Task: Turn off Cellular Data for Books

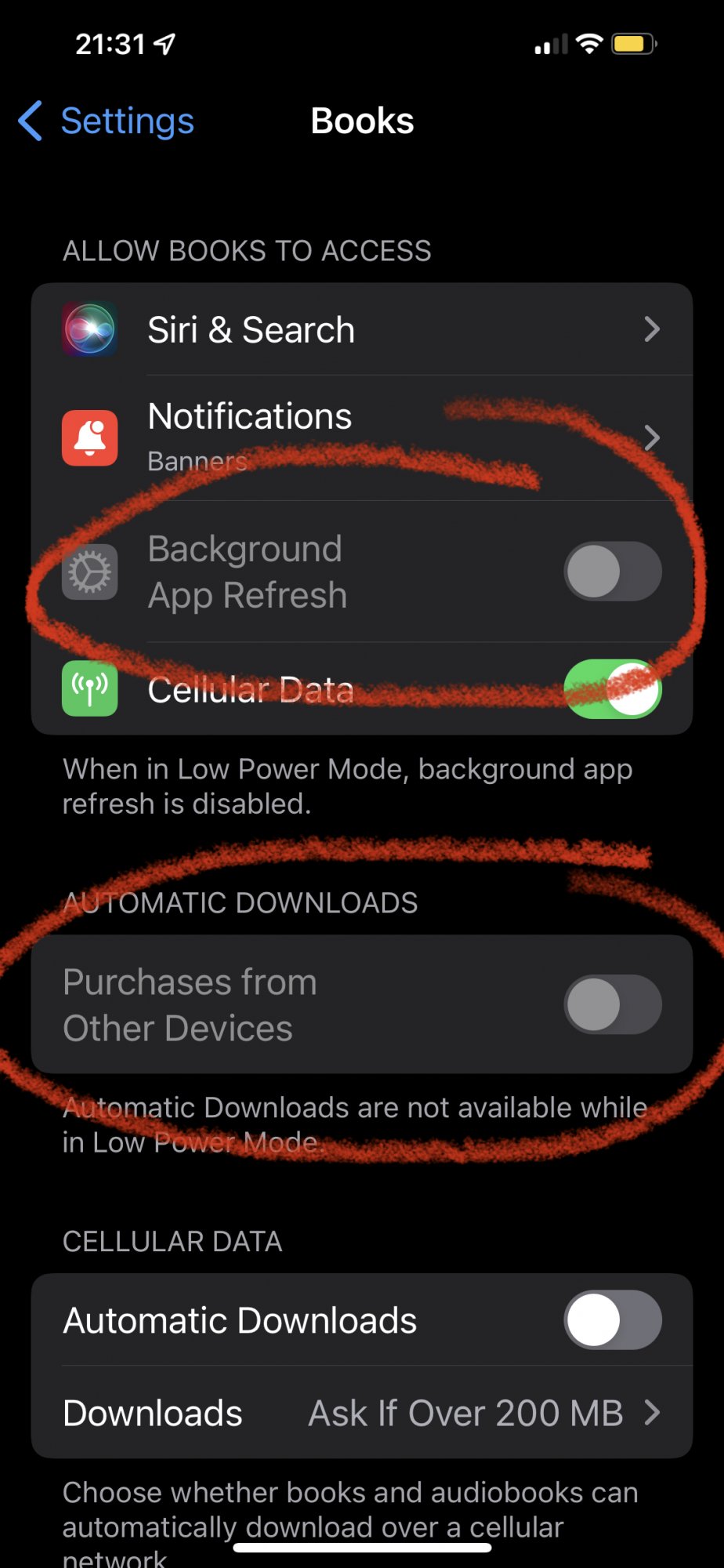Action: pyautogui.click(x=612, y=689)
